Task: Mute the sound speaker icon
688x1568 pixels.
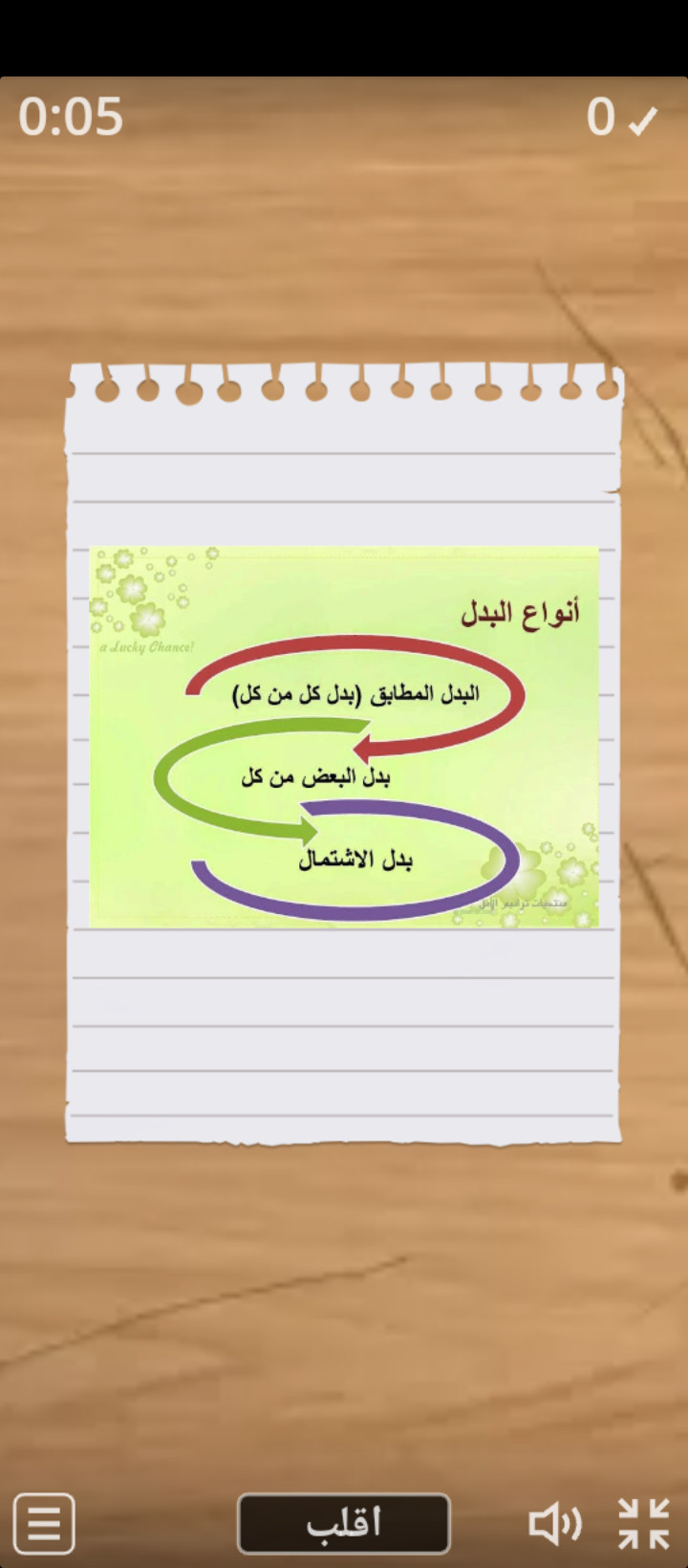Action: (554, 1523)
